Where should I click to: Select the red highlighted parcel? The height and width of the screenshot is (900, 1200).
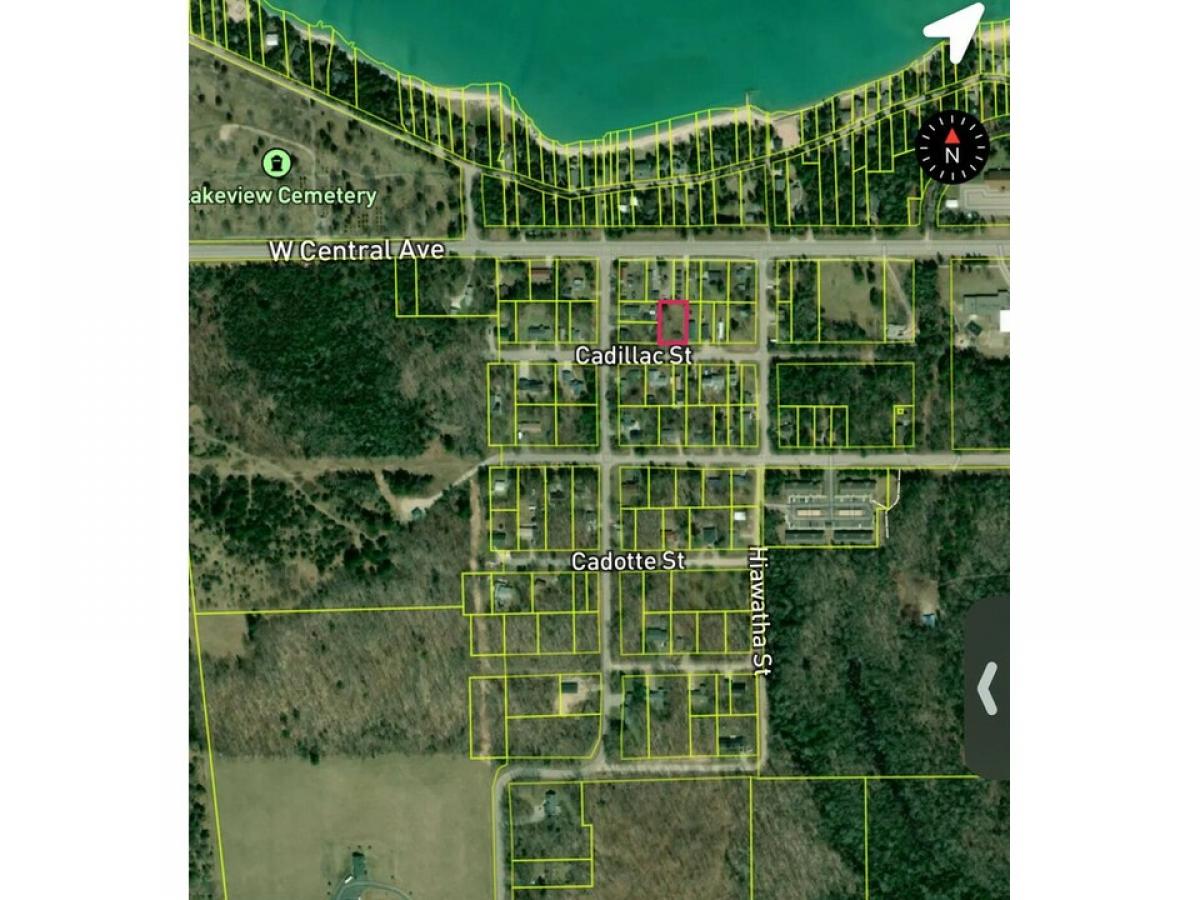tap(674, 323)
